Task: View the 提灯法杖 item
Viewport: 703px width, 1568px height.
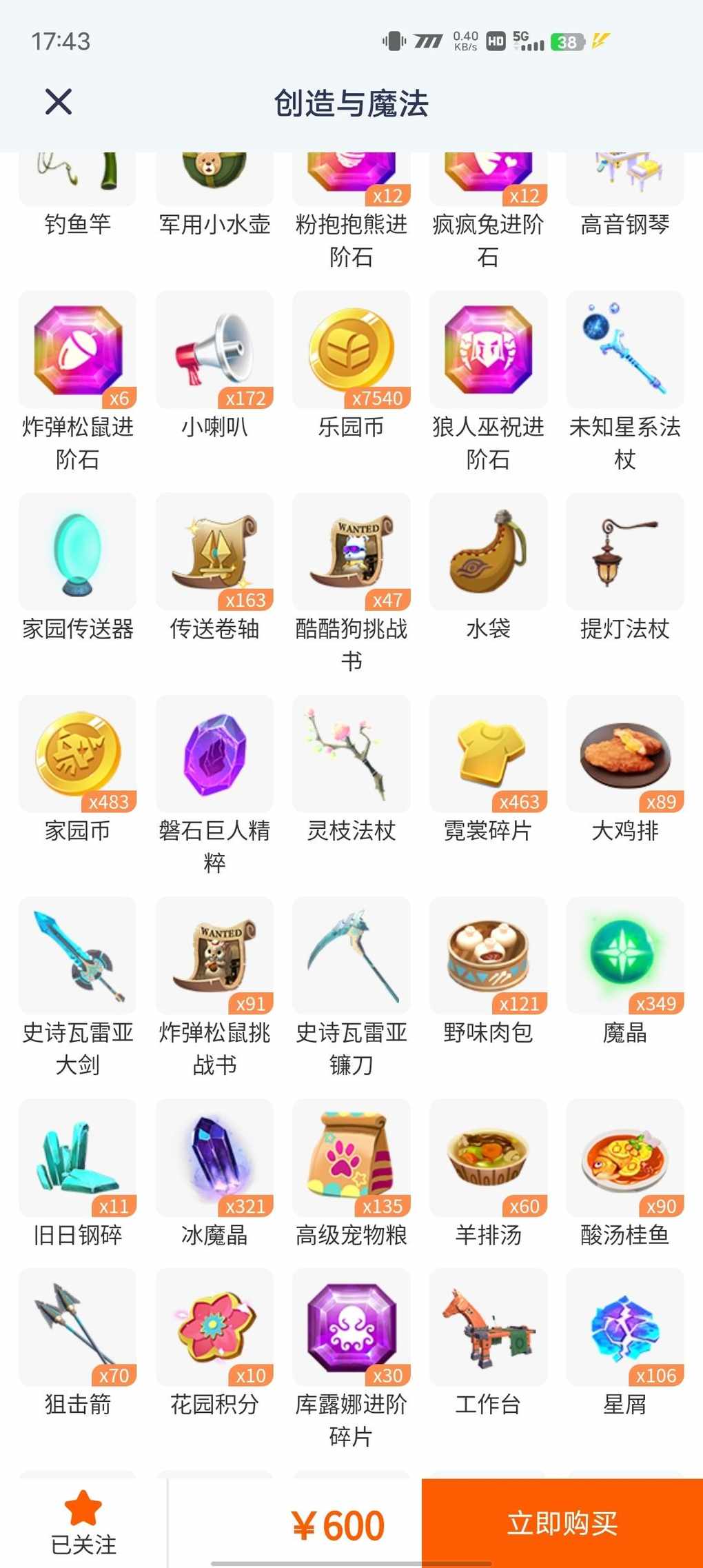Action: [624, 552]
